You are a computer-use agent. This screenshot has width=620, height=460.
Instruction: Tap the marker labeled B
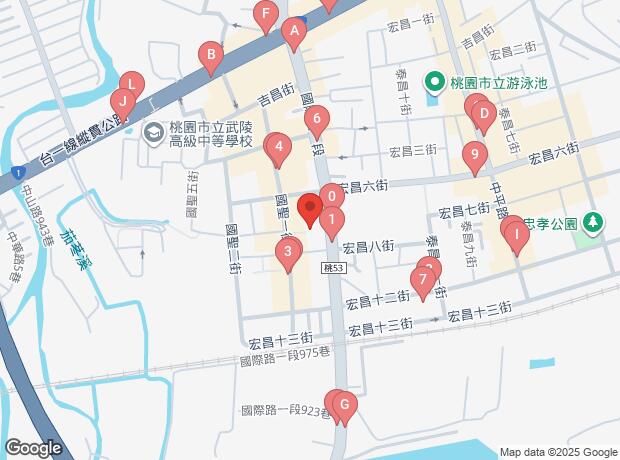(210, 56)
